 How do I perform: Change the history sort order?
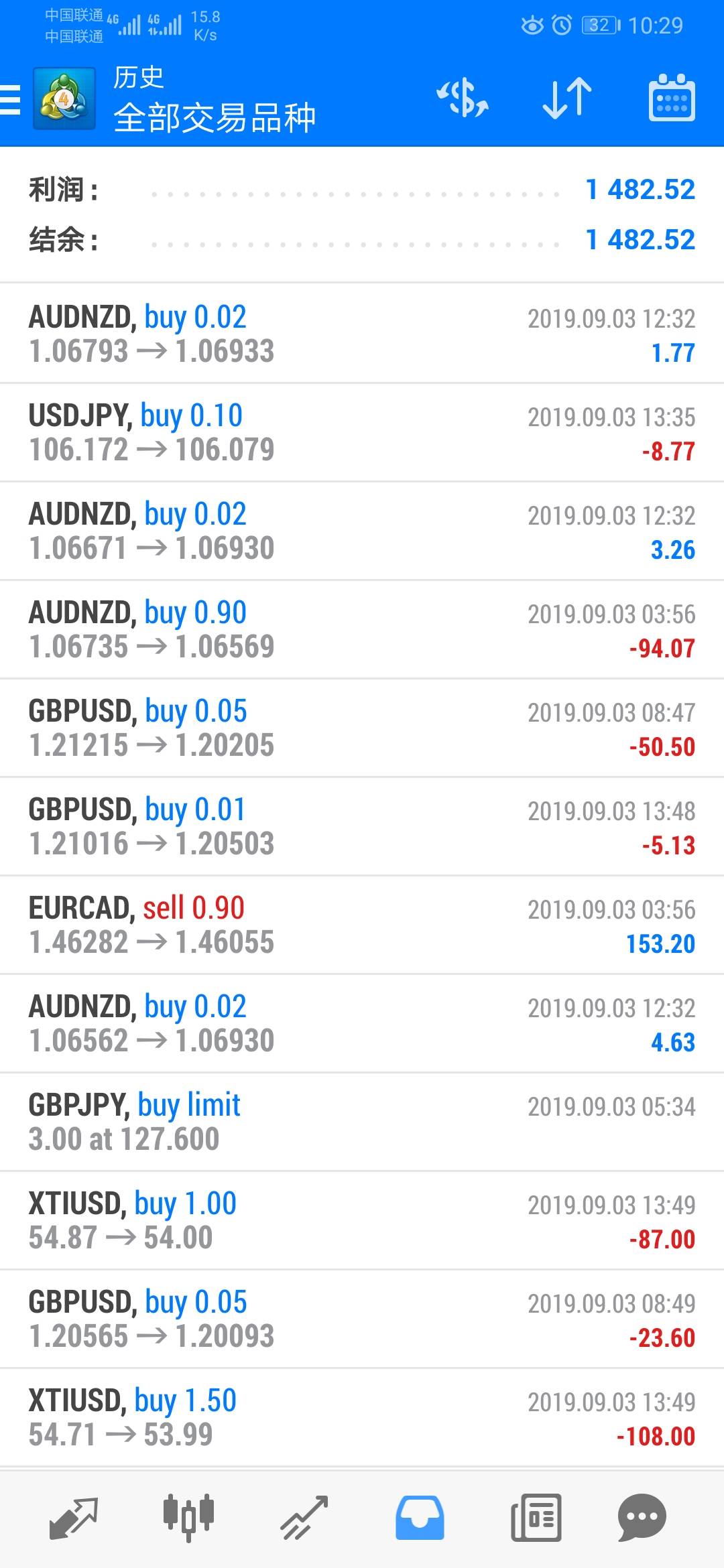point(567,99)
